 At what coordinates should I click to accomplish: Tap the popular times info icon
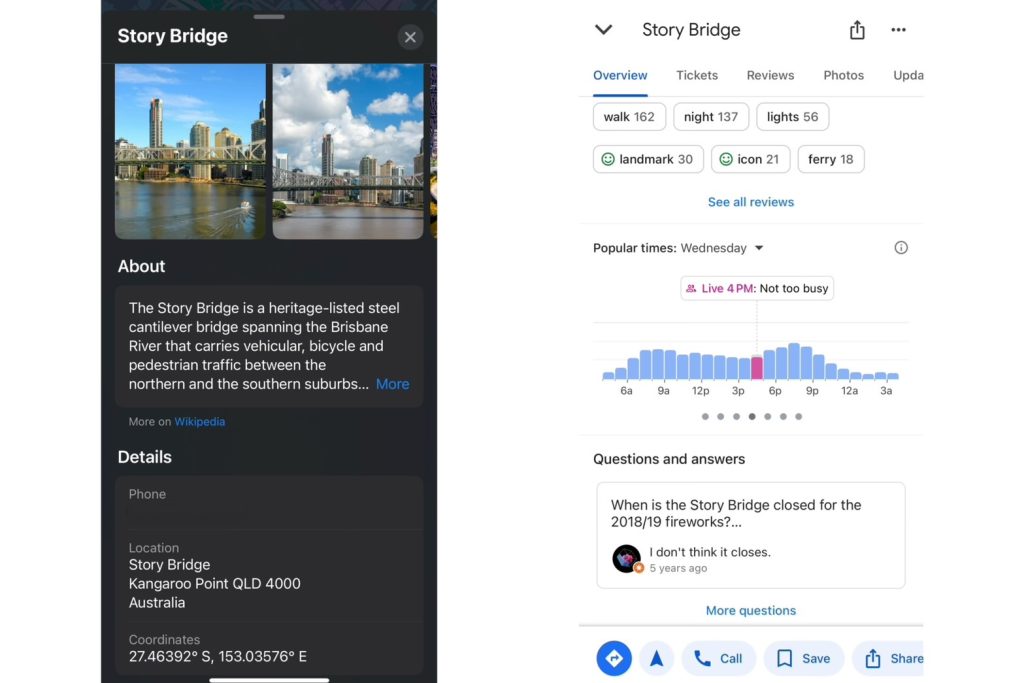coord(901,247)
